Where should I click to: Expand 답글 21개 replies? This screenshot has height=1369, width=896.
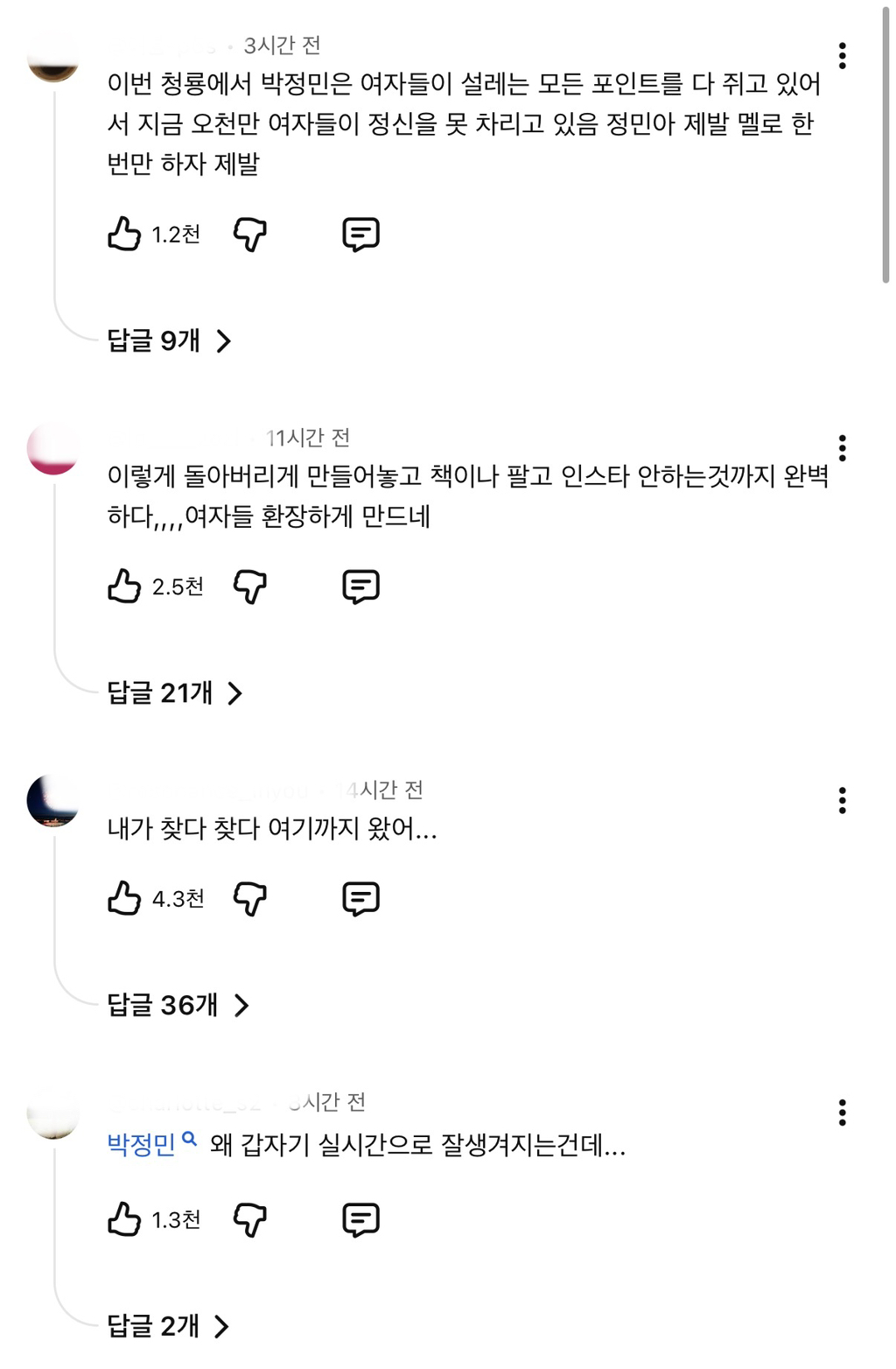pyautogui.click(x=174, y=693)
